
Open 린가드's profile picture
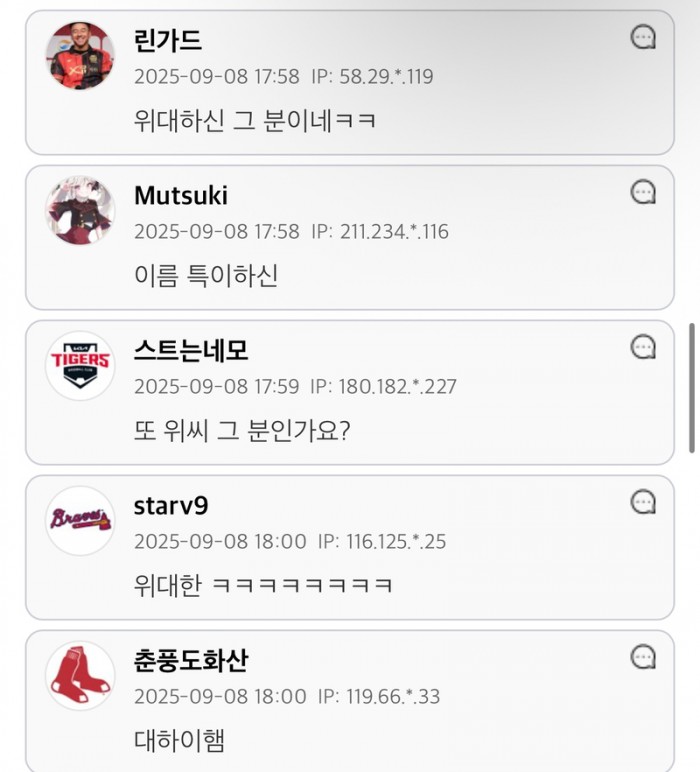point(80,56)
